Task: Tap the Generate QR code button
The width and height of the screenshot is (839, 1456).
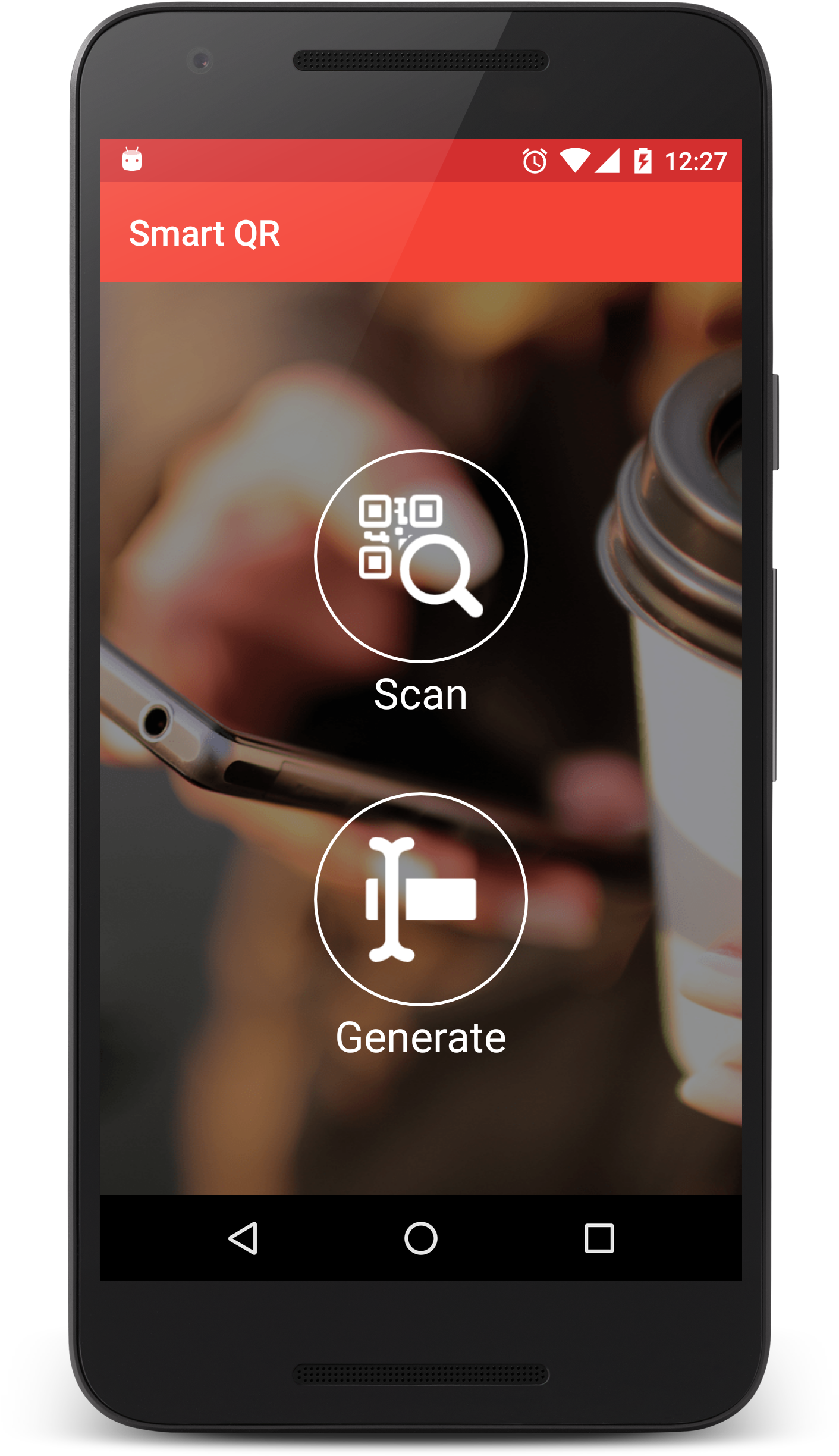Action: point(420,898)
